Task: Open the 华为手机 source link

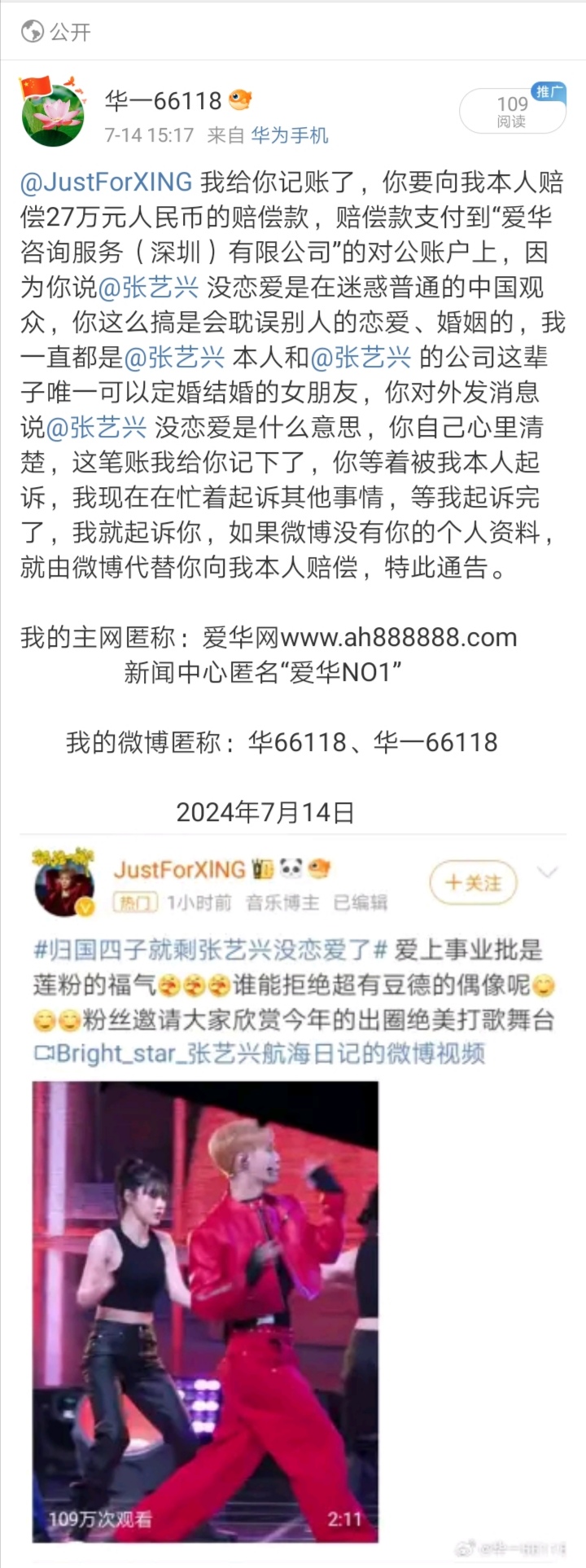Action: [x=289, y=135]
